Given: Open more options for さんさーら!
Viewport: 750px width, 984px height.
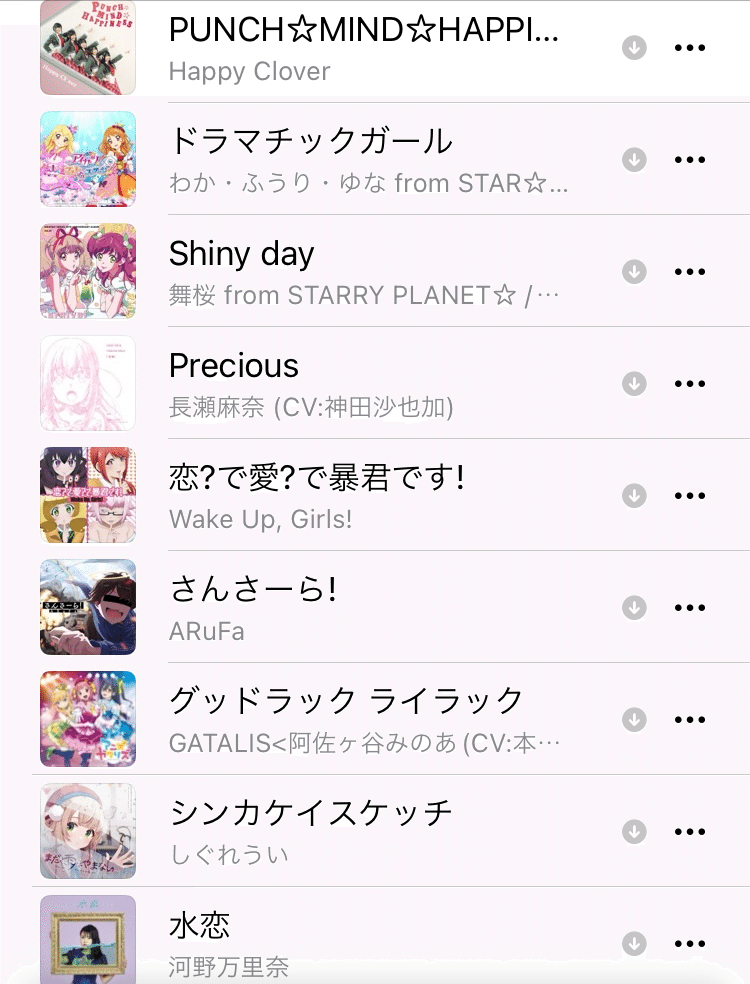Looking at the screenshot, I should [x=690, y=607].
